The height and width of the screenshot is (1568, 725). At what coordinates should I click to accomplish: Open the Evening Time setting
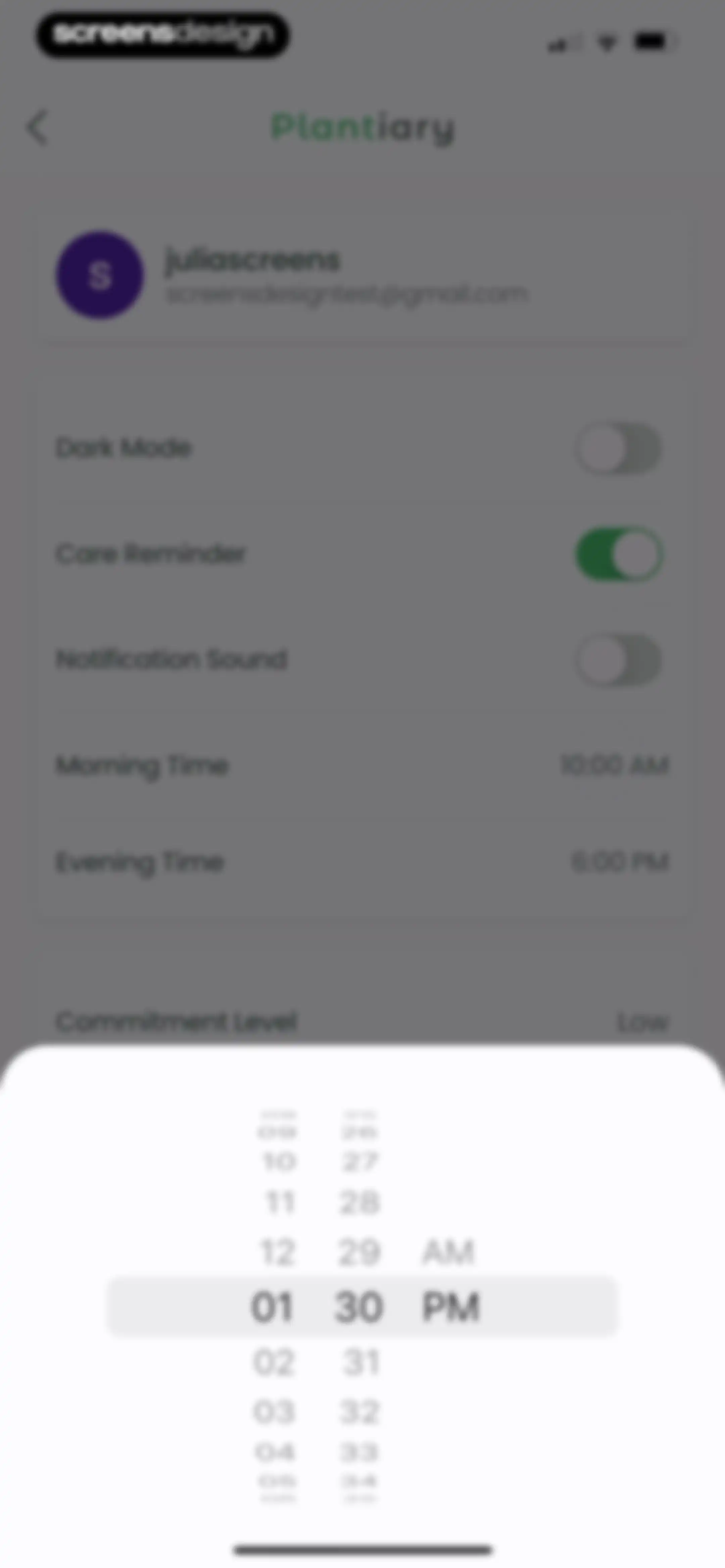pos(362,862)
